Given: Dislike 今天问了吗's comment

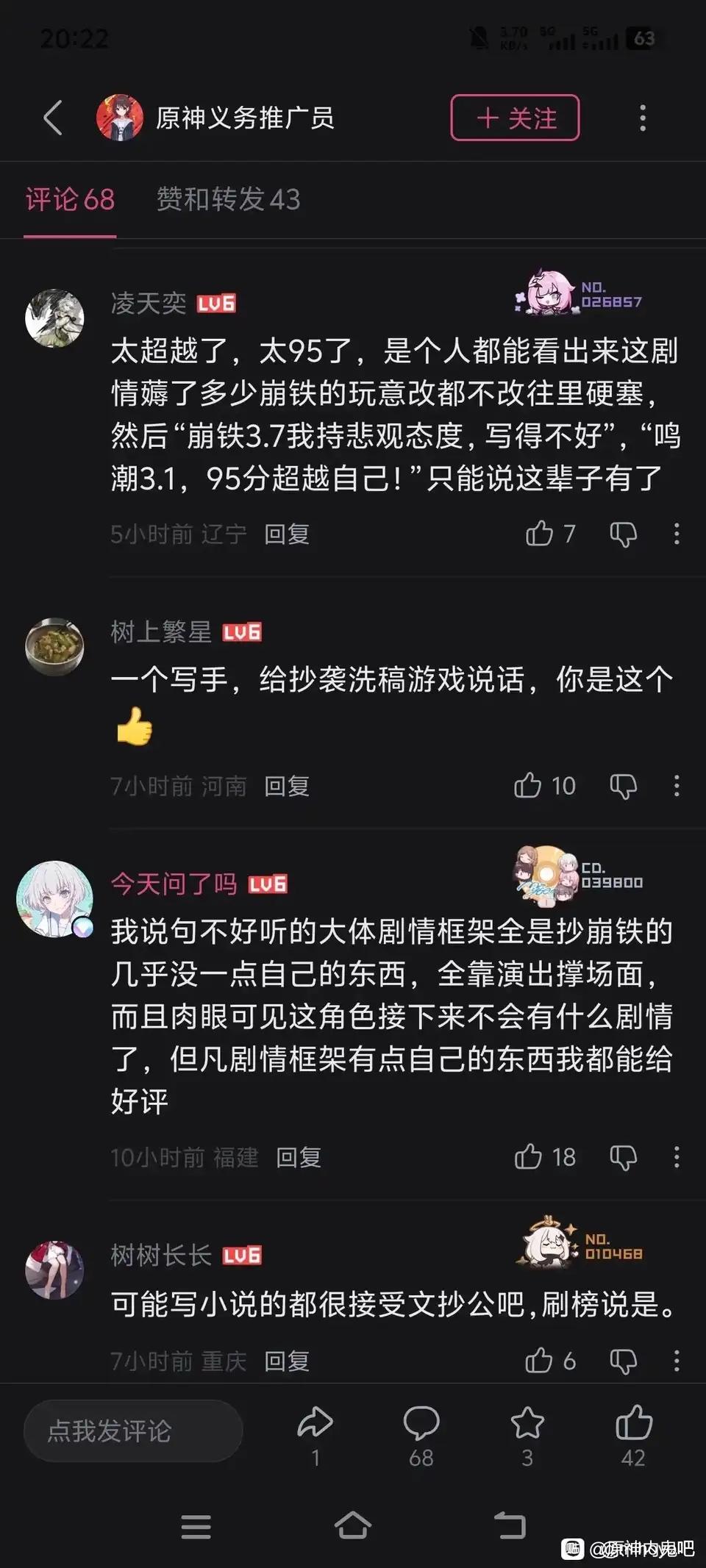Looking at the screenshot, I should coord(623,1157).
